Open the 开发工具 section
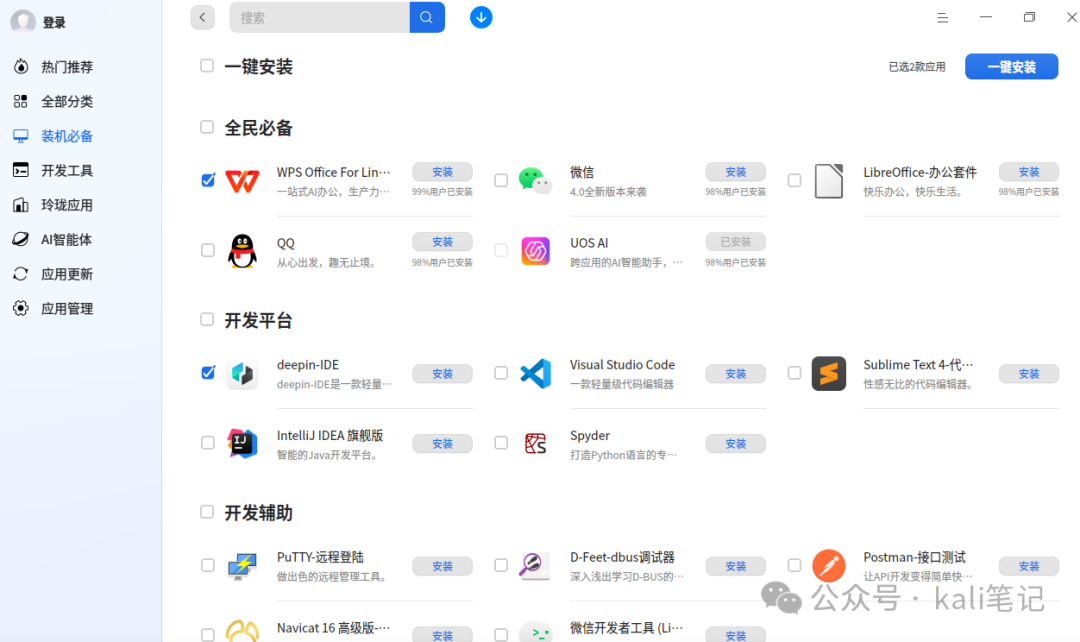 pyautogui.click(x=67, y=171)
